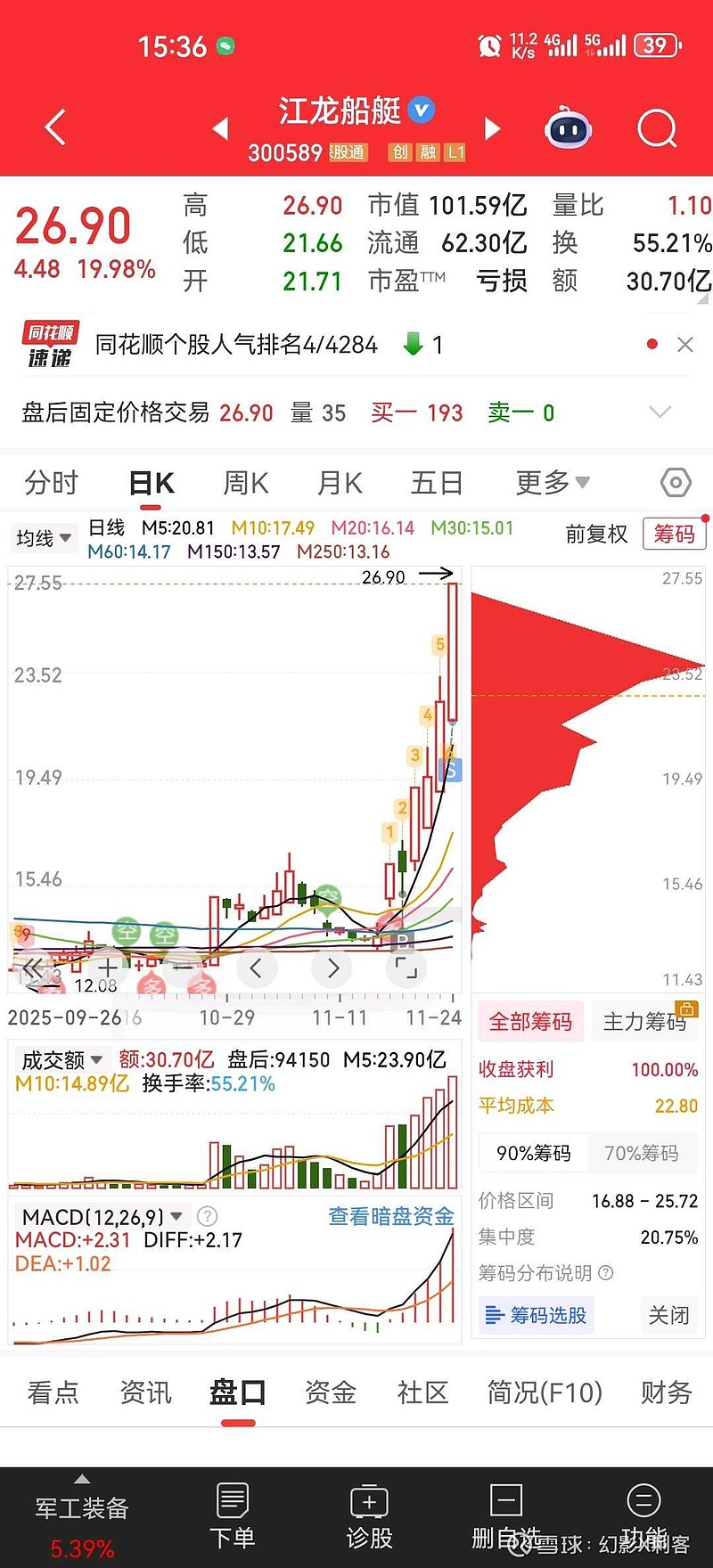This screenshot has width=713, height=1568.
Task: Dismiss the 同花顺速递 banner
Action: [x=684, y=345]
